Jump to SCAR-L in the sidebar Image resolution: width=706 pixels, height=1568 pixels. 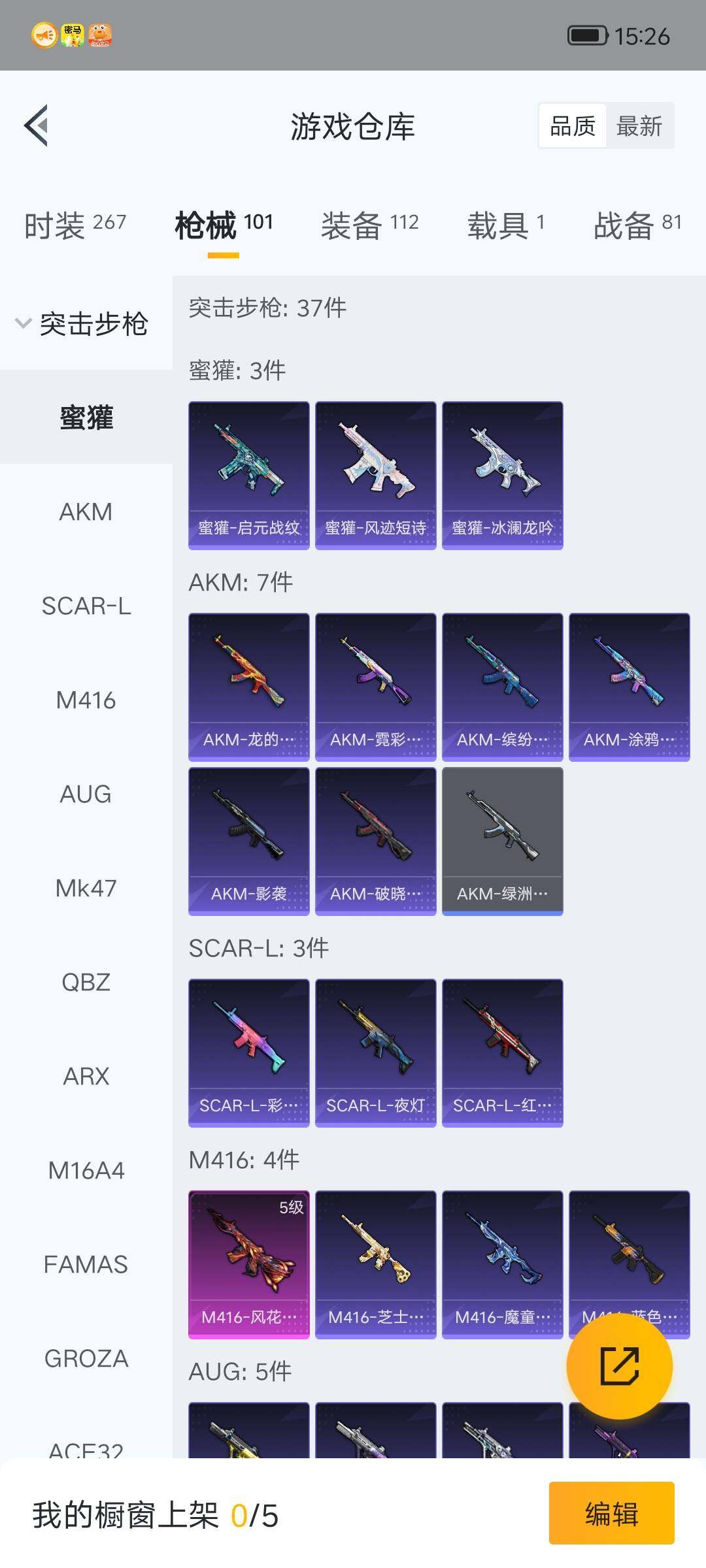[x=86, y=606]
